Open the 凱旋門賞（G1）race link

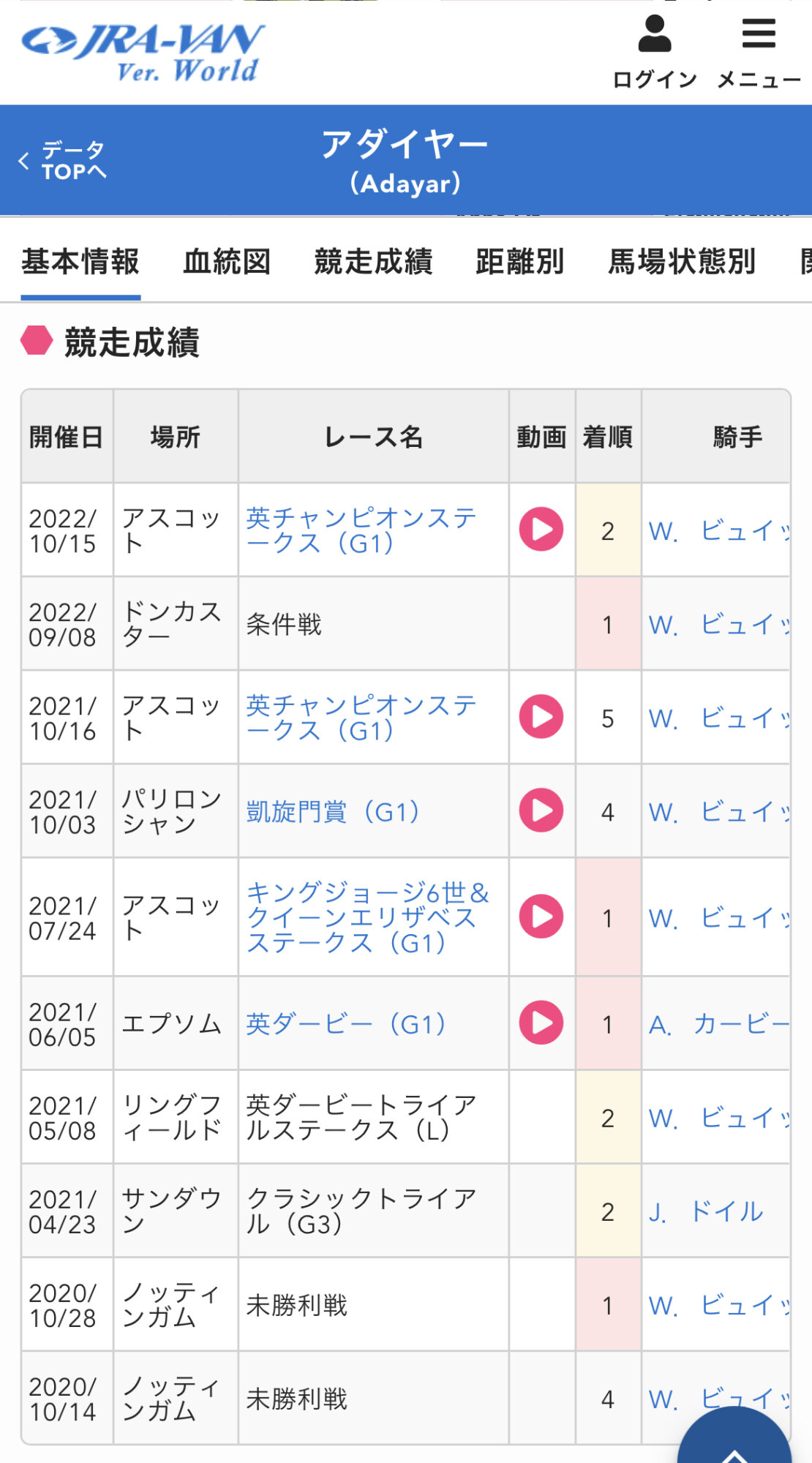(334, 811)
